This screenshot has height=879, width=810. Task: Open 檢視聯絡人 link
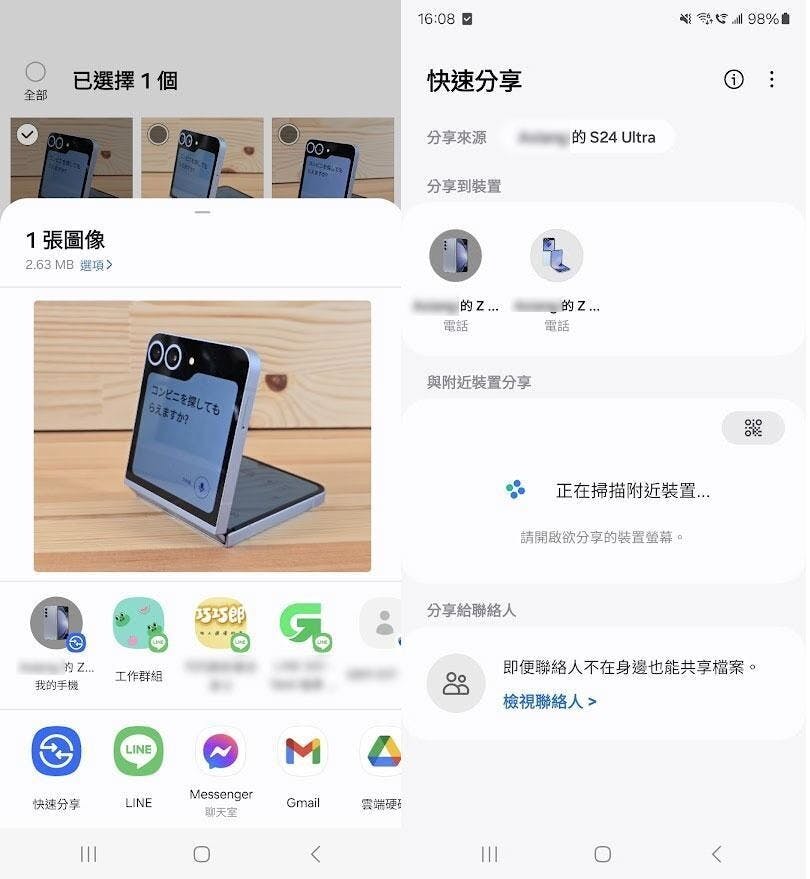pyautogui.click(x=549, y=702)
